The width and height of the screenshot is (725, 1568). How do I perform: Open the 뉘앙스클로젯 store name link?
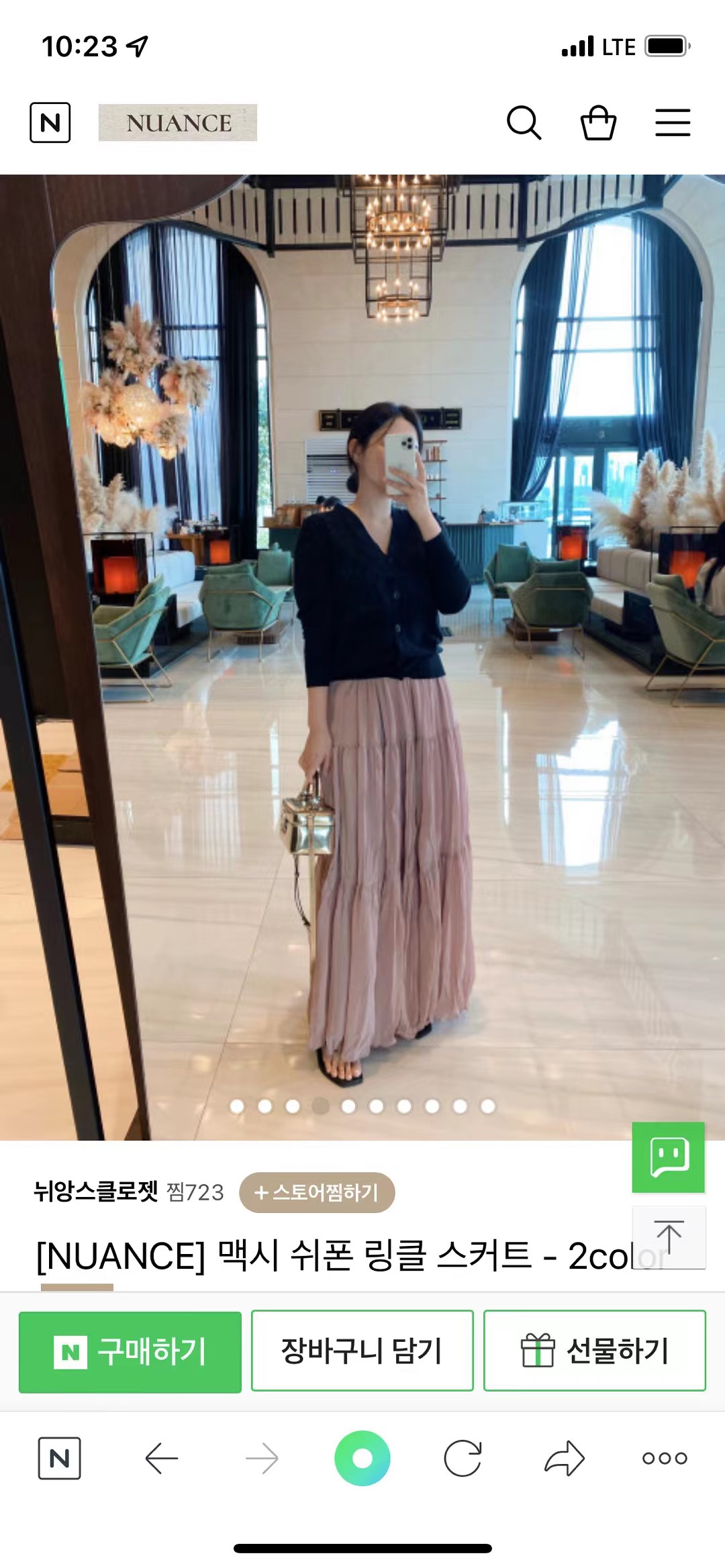(x=96, y=1192)
